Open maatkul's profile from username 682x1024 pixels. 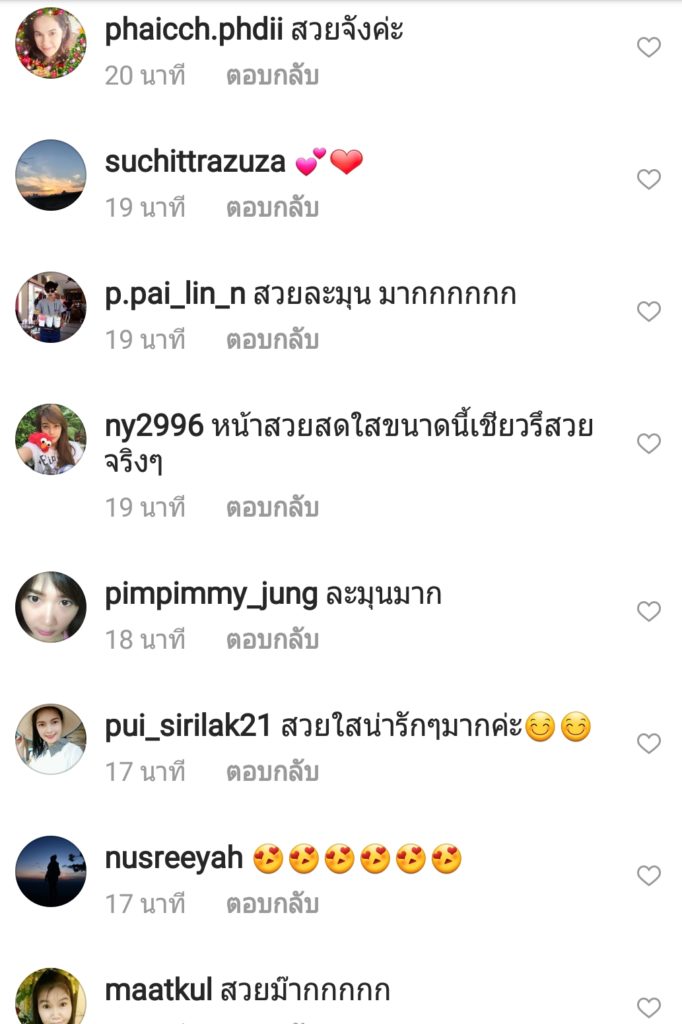point(158,991)
